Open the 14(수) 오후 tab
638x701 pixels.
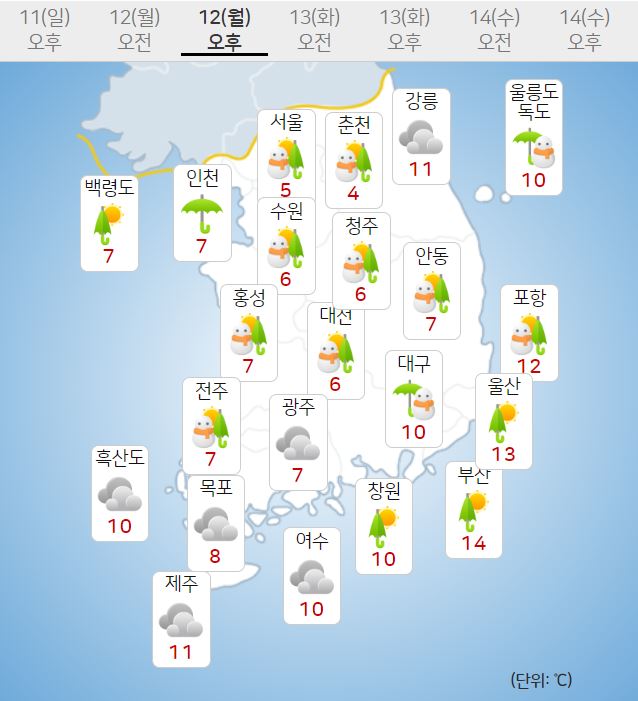tap(584, 29)
